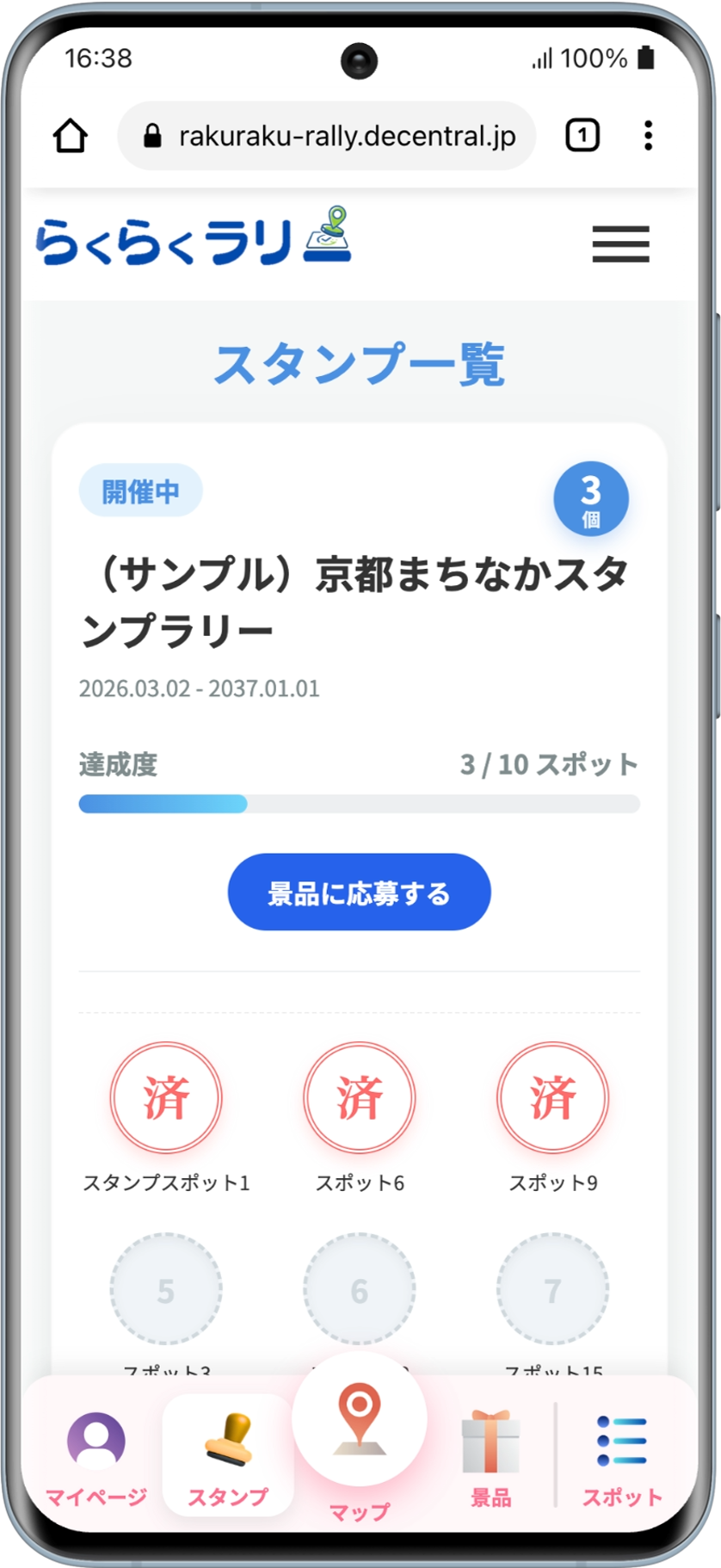Open the stamped スポット6 stamp
Image resolution: width=721 pixels, height=1568 pixels.
[360, 1098]
